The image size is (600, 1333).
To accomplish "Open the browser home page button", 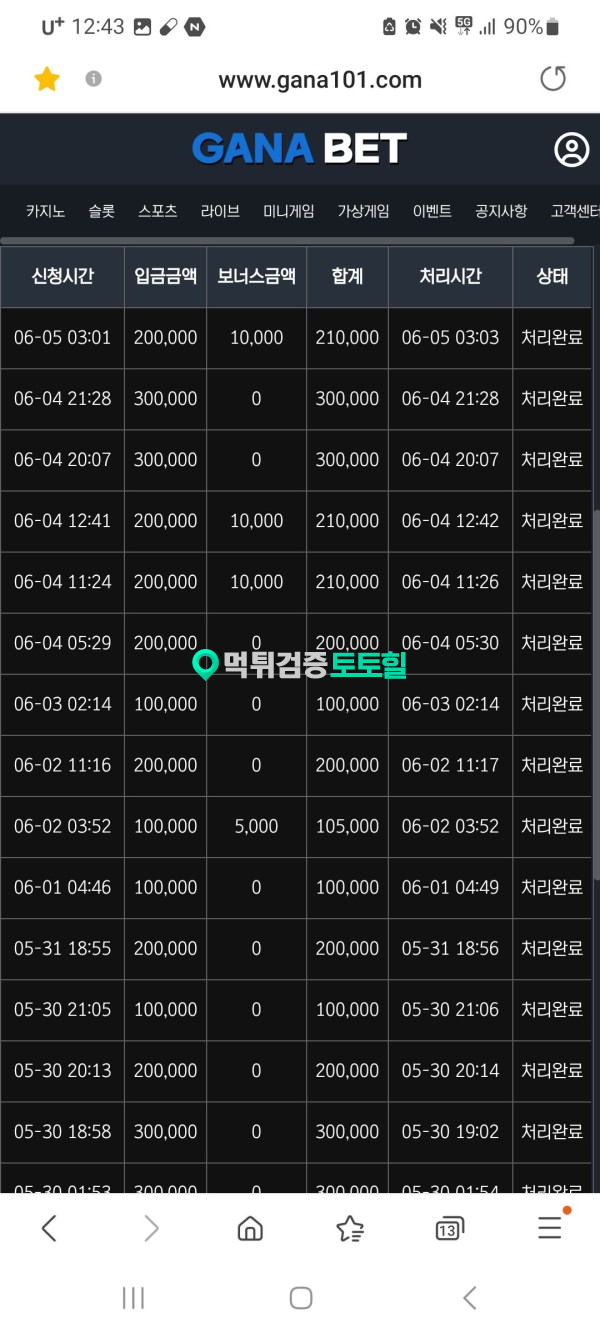I will pos(250,1228).
